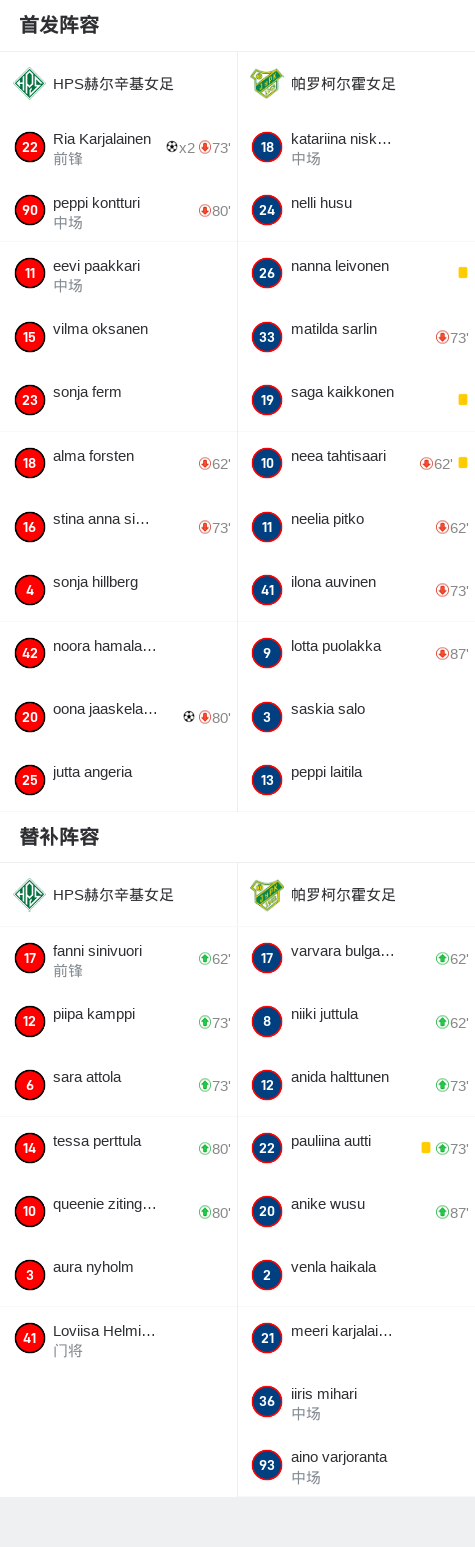Open player Ria Karjalainen's profile
This screenshot has height=1547, width=475.
(118, 147)
